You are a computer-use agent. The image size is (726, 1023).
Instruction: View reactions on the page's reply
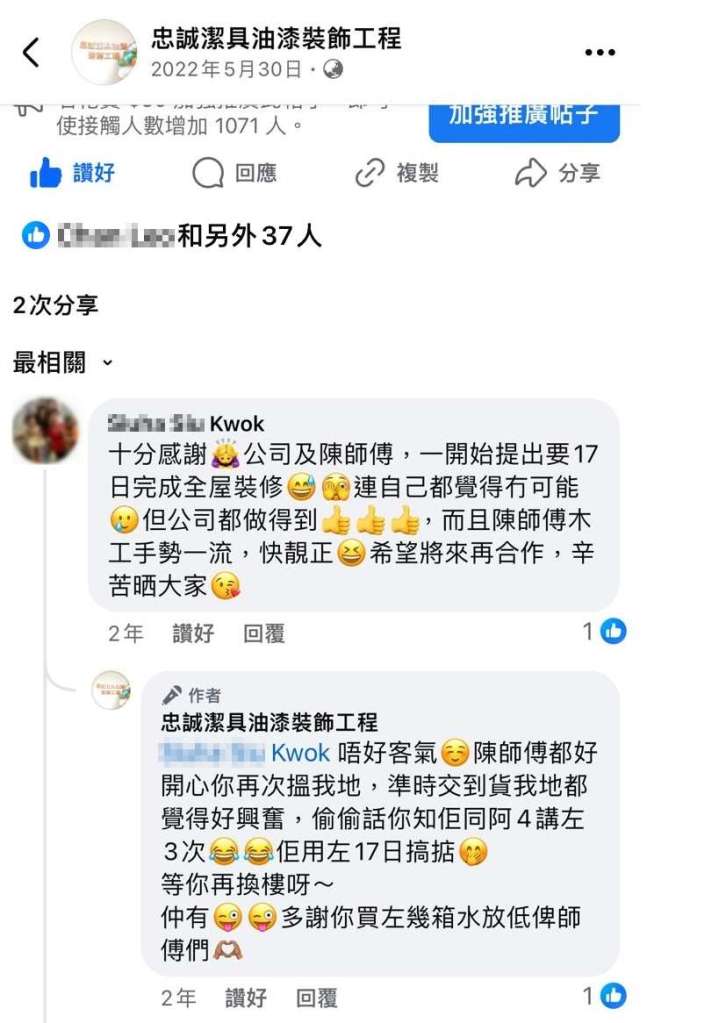[x=605, y=996]
